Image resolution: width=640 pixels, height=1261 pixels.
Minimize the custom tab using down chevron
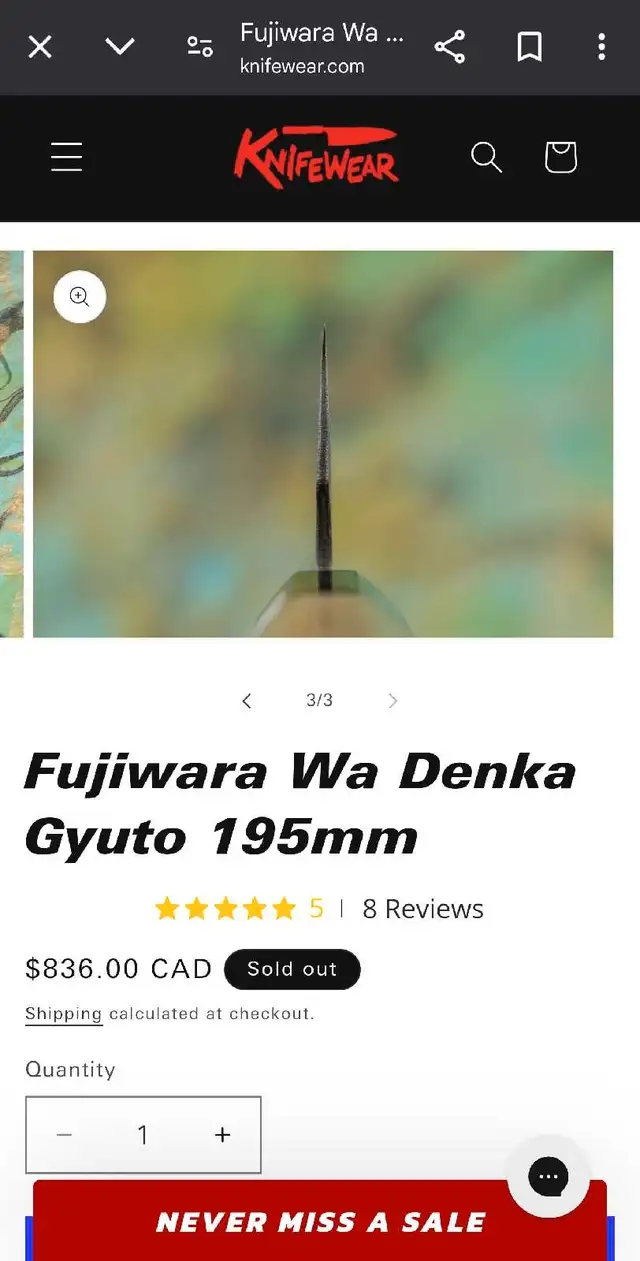click(120, 46)
